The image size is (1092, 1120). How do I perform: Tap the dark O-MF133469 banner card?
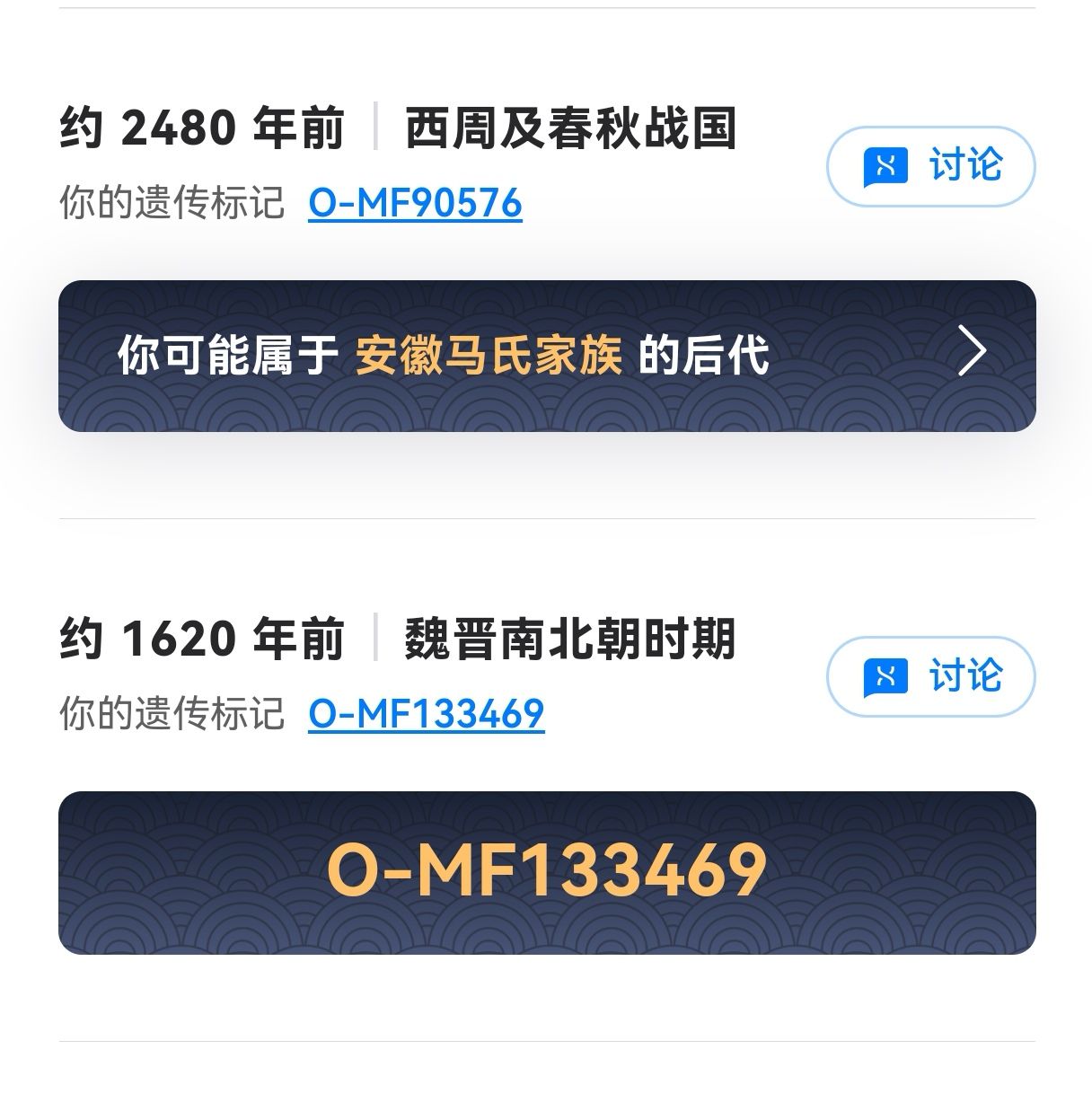(546, 872)
